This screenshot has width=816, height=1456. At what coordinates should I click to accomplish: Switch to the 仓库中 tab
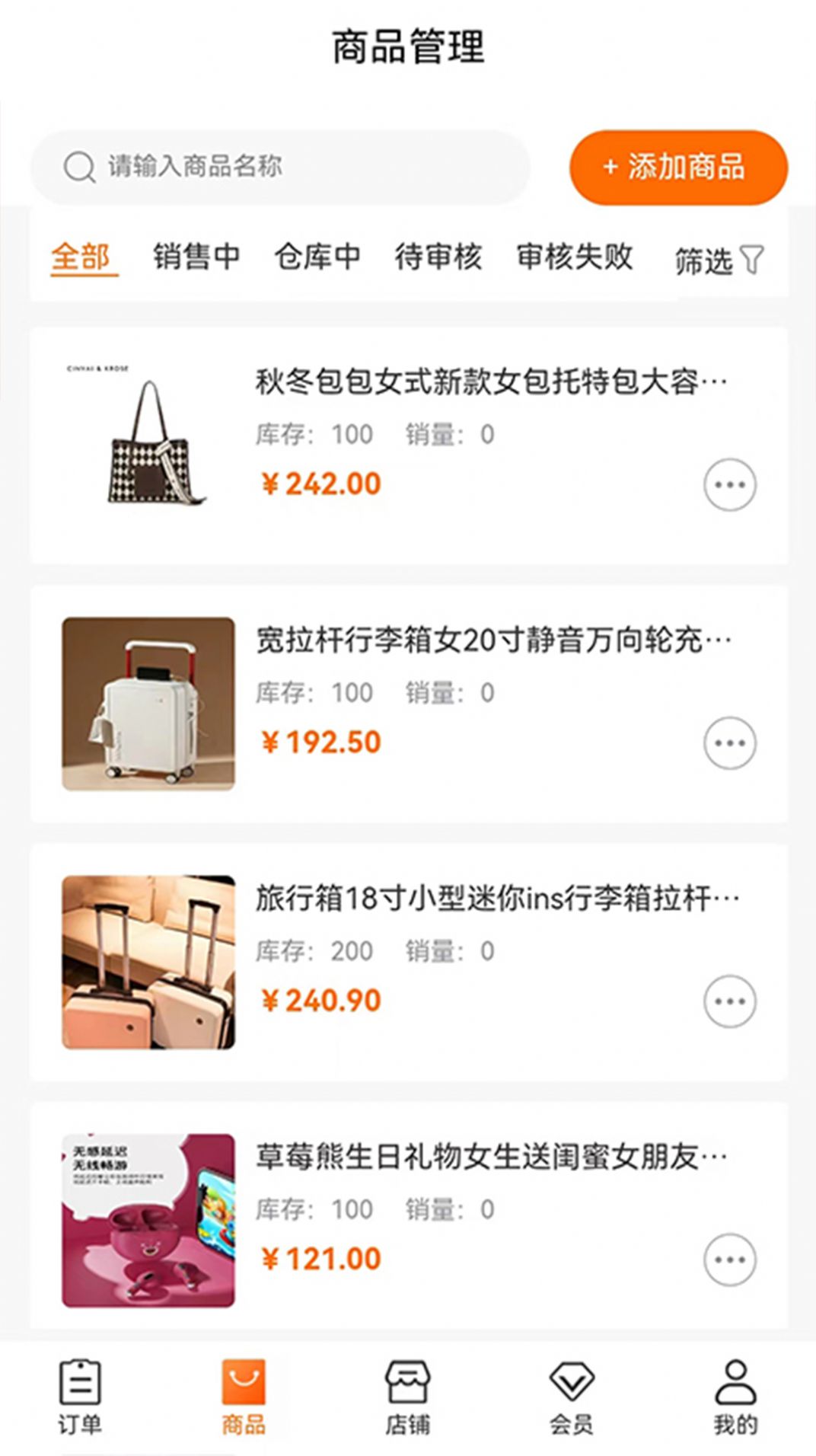[x=320, y=257]
